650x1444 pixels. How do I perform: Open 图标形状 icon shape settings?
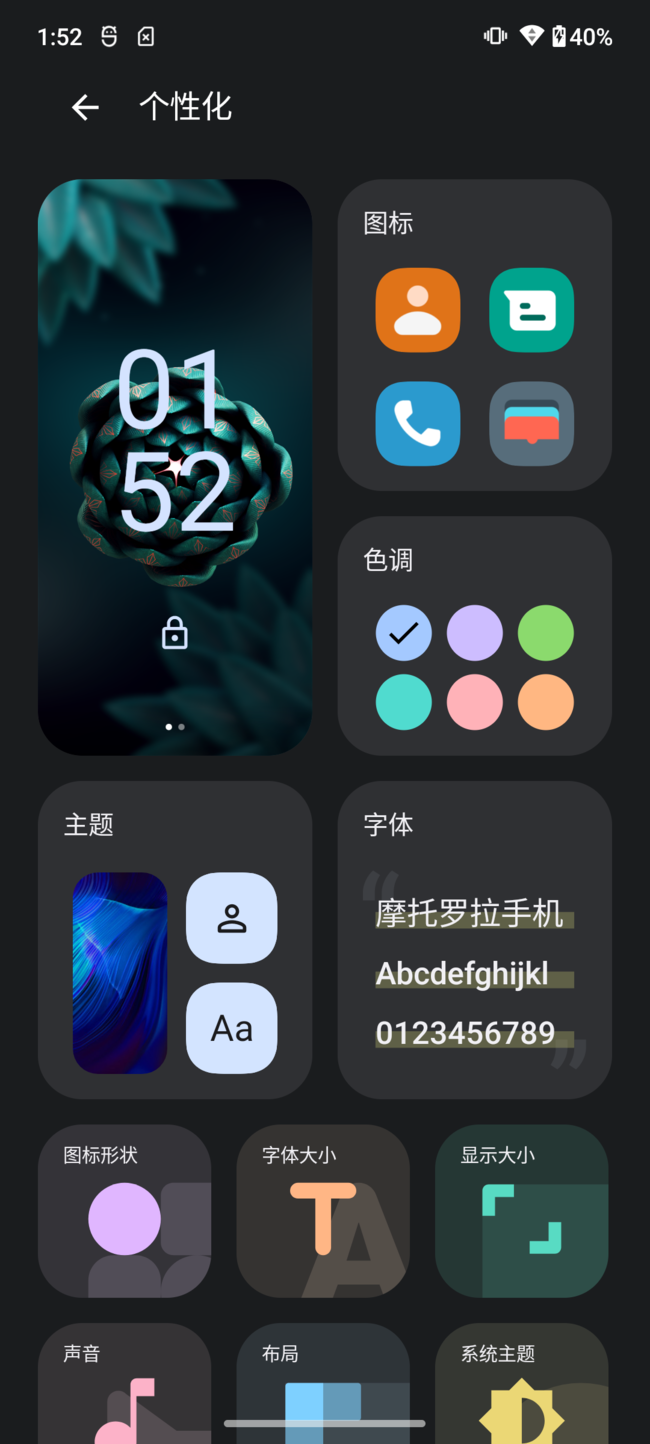click(x=125, y=1211)
